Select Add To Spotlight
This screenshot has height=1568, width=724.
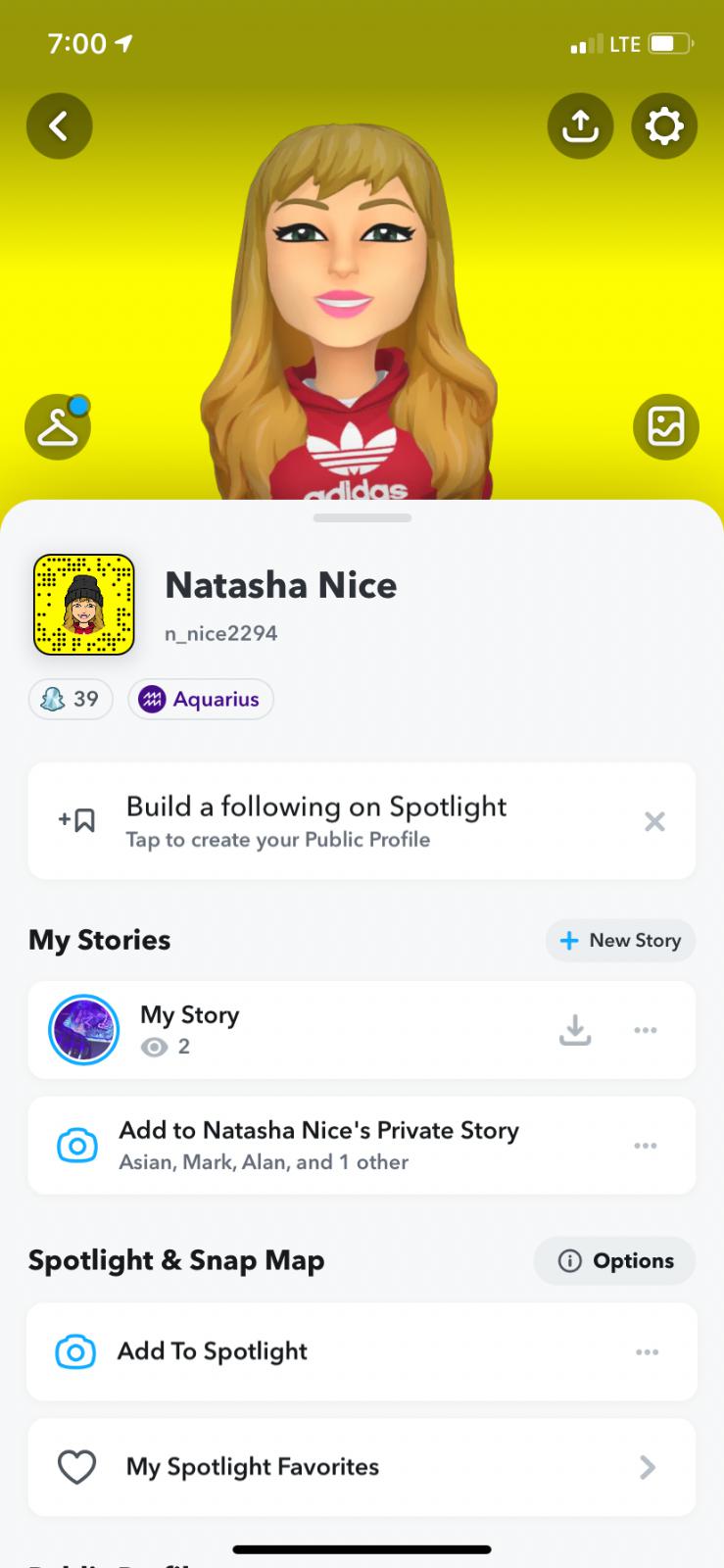coord(213,1351)
